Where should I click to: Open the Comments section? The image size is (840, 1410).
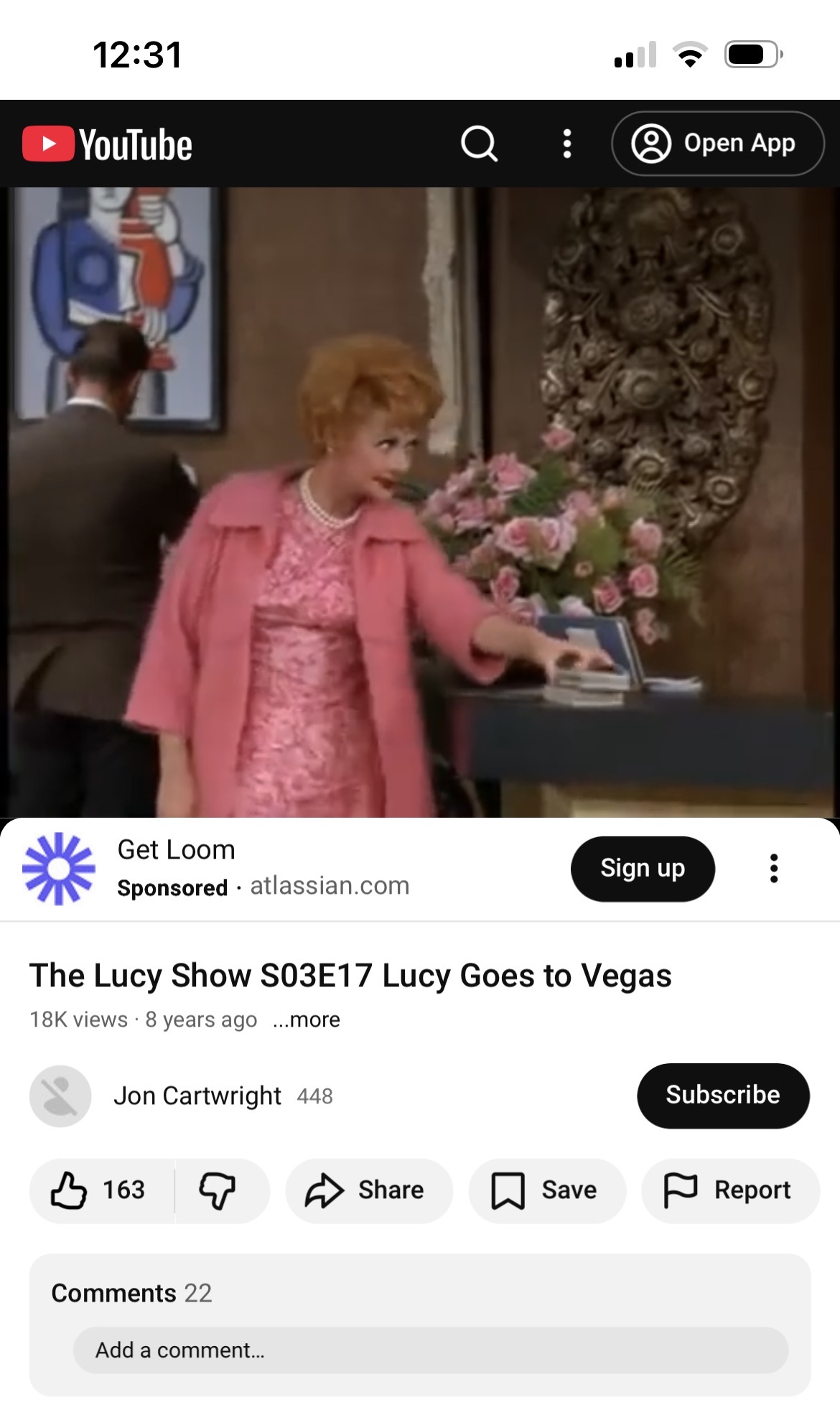(x=132, y=1293)
